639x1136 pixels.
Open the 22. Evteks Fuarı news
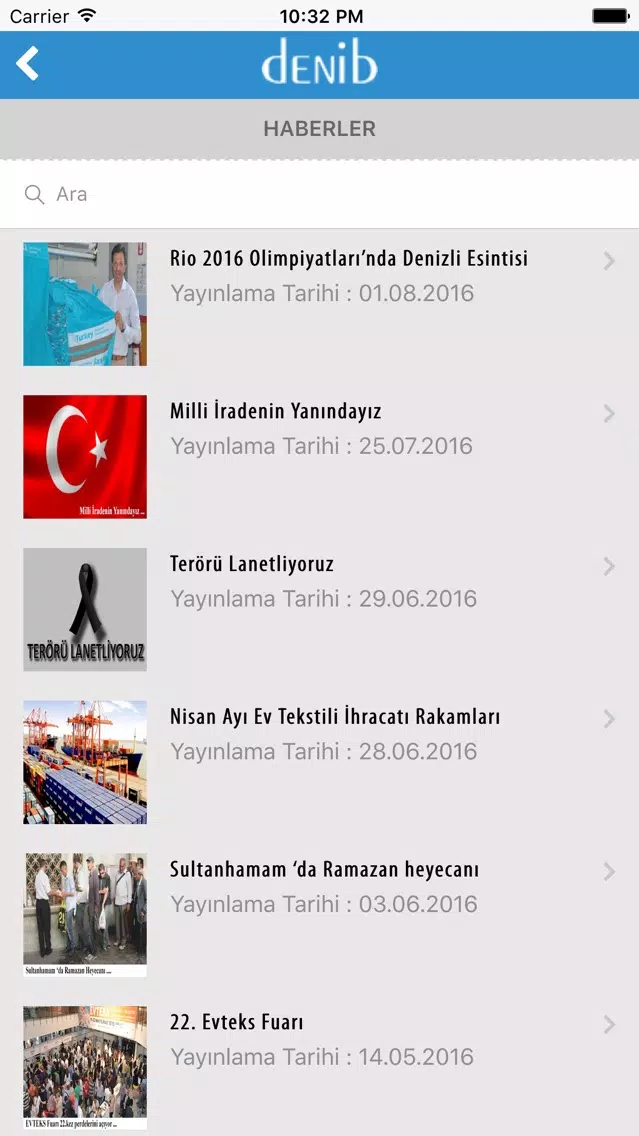(320, 1064)
